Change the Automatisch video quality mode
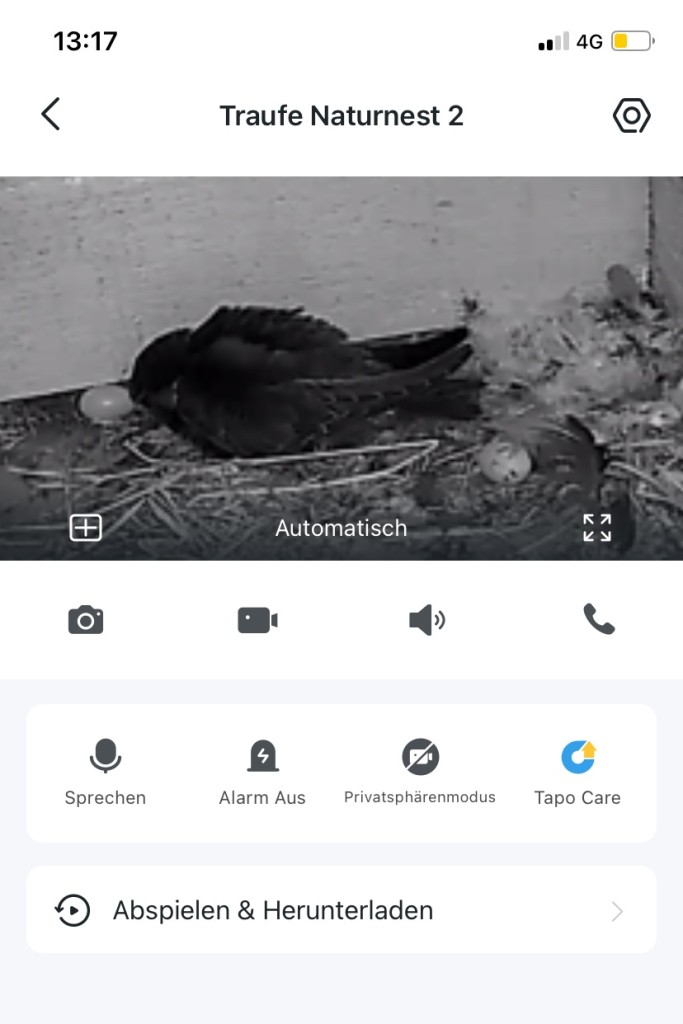 coord(341,528)
